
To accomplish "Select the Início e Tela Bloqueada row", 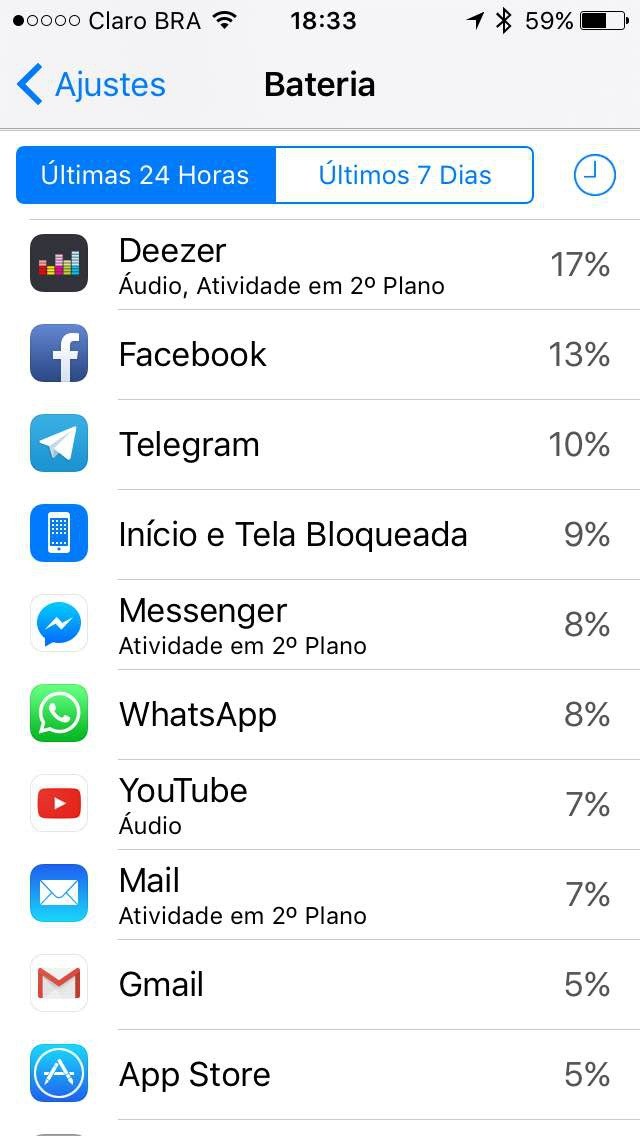I will click(x=320, y=535).
